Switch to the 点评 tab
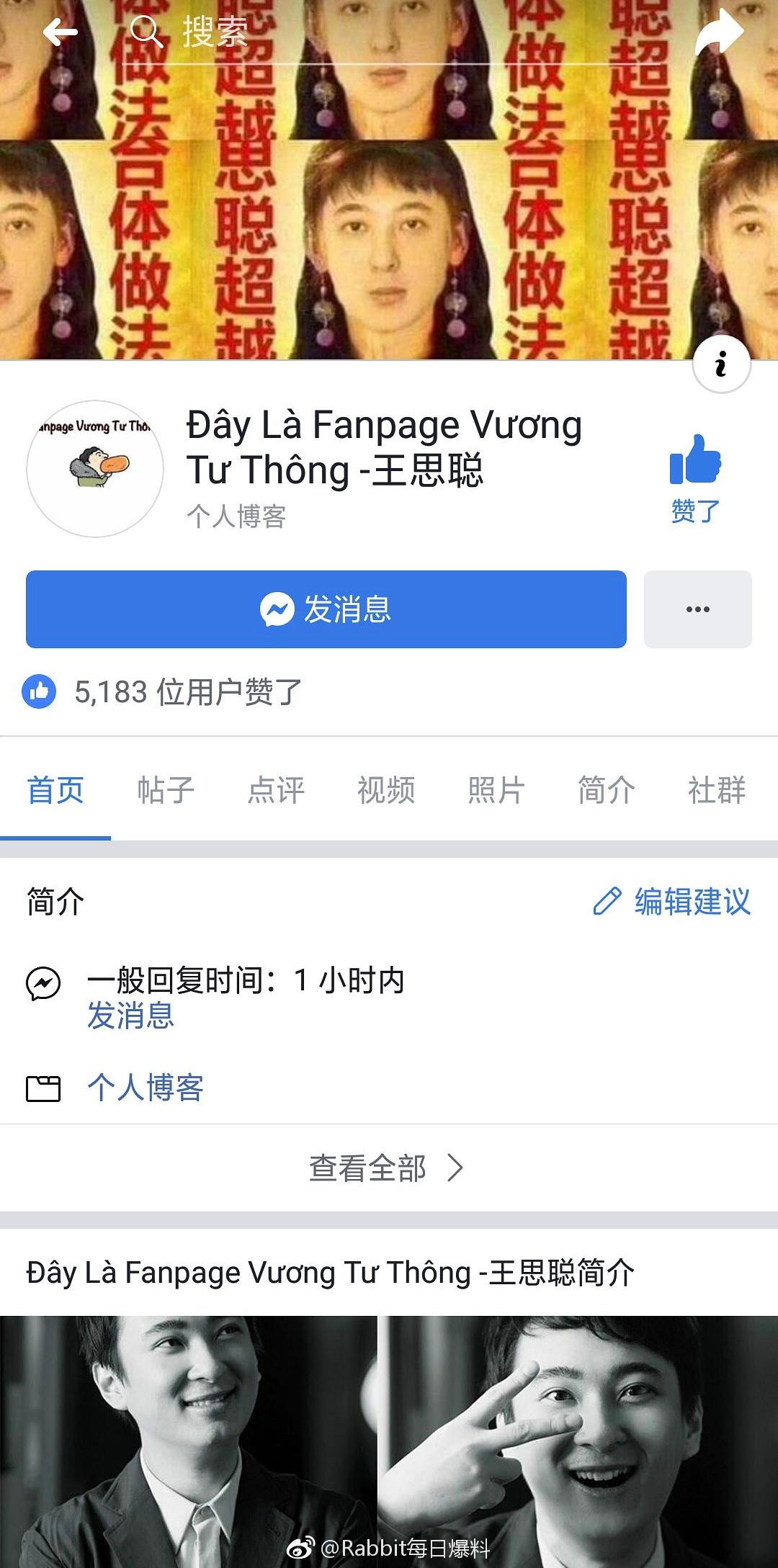 (x=276, y=790)
